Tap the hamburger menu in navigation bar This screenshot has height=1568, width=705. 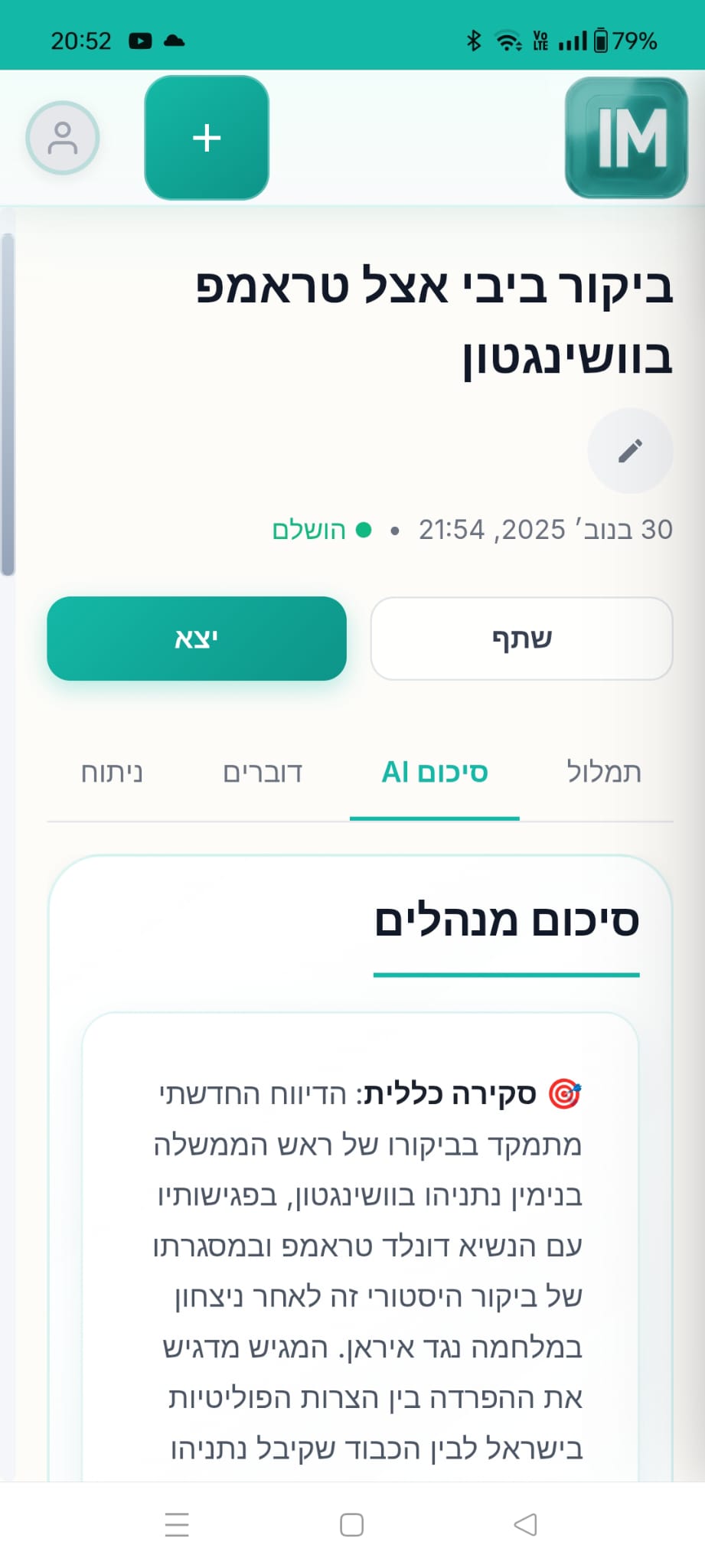(177, 1524)
